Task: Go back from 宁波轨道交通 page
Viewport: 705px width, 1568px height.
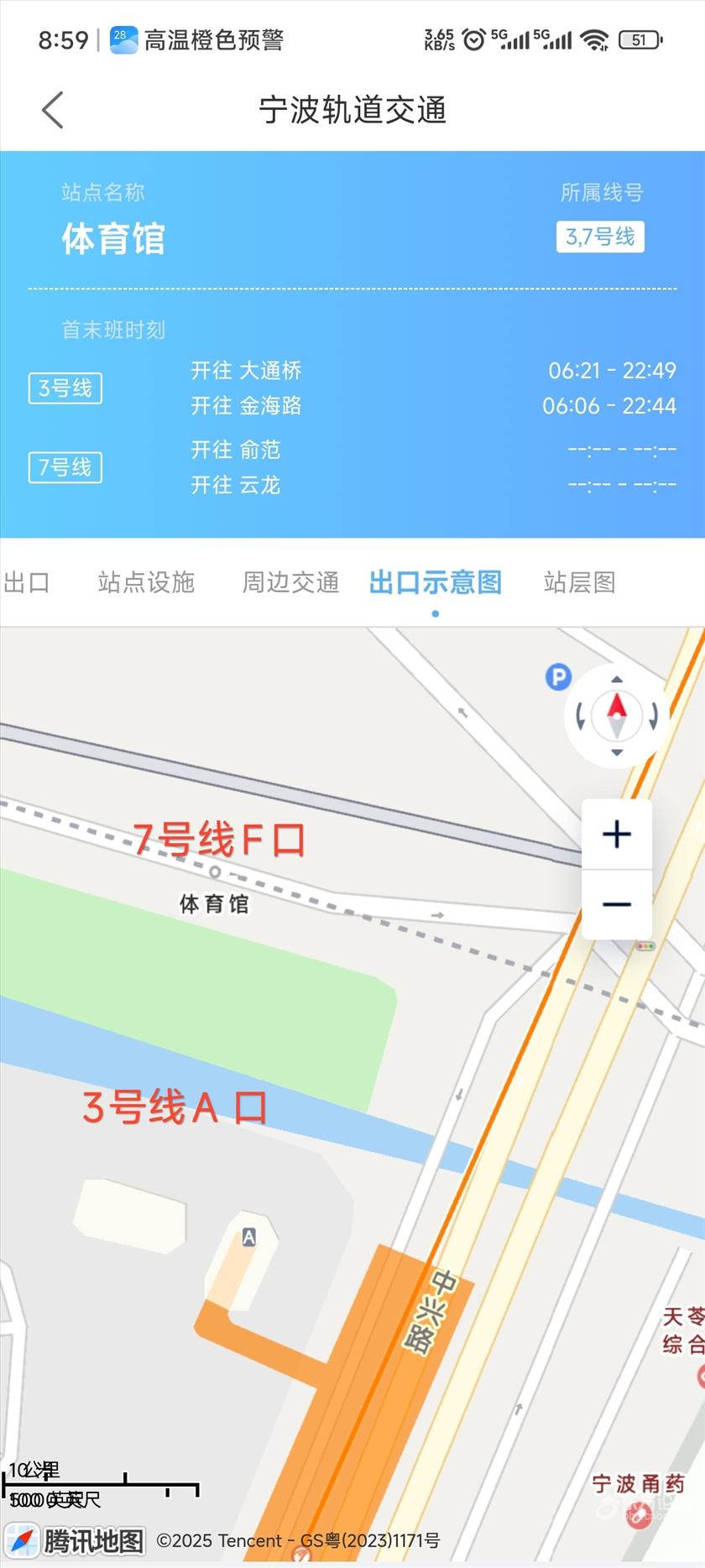Action: [x=53, y=110]
